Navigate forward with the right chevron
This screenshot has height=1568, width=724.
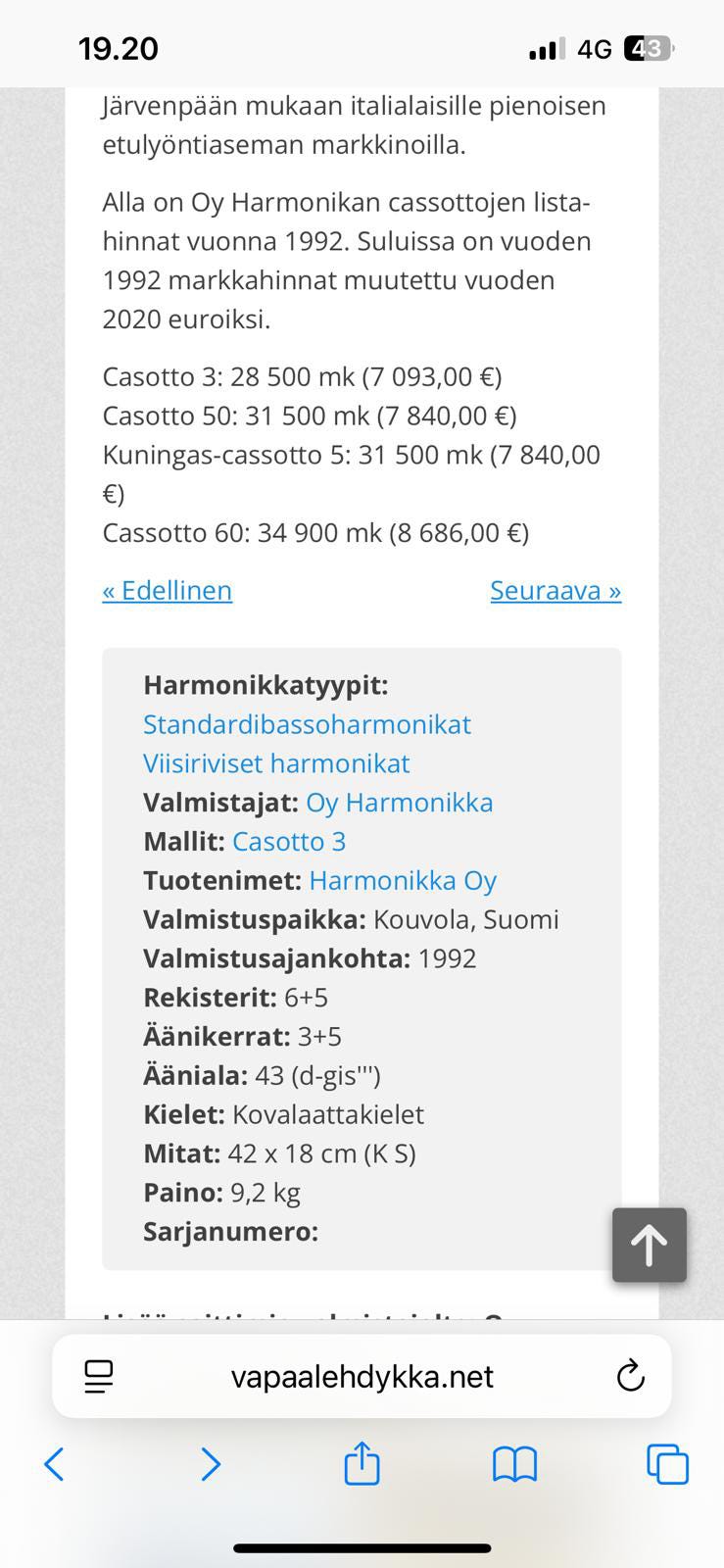tap(211, 1464)
